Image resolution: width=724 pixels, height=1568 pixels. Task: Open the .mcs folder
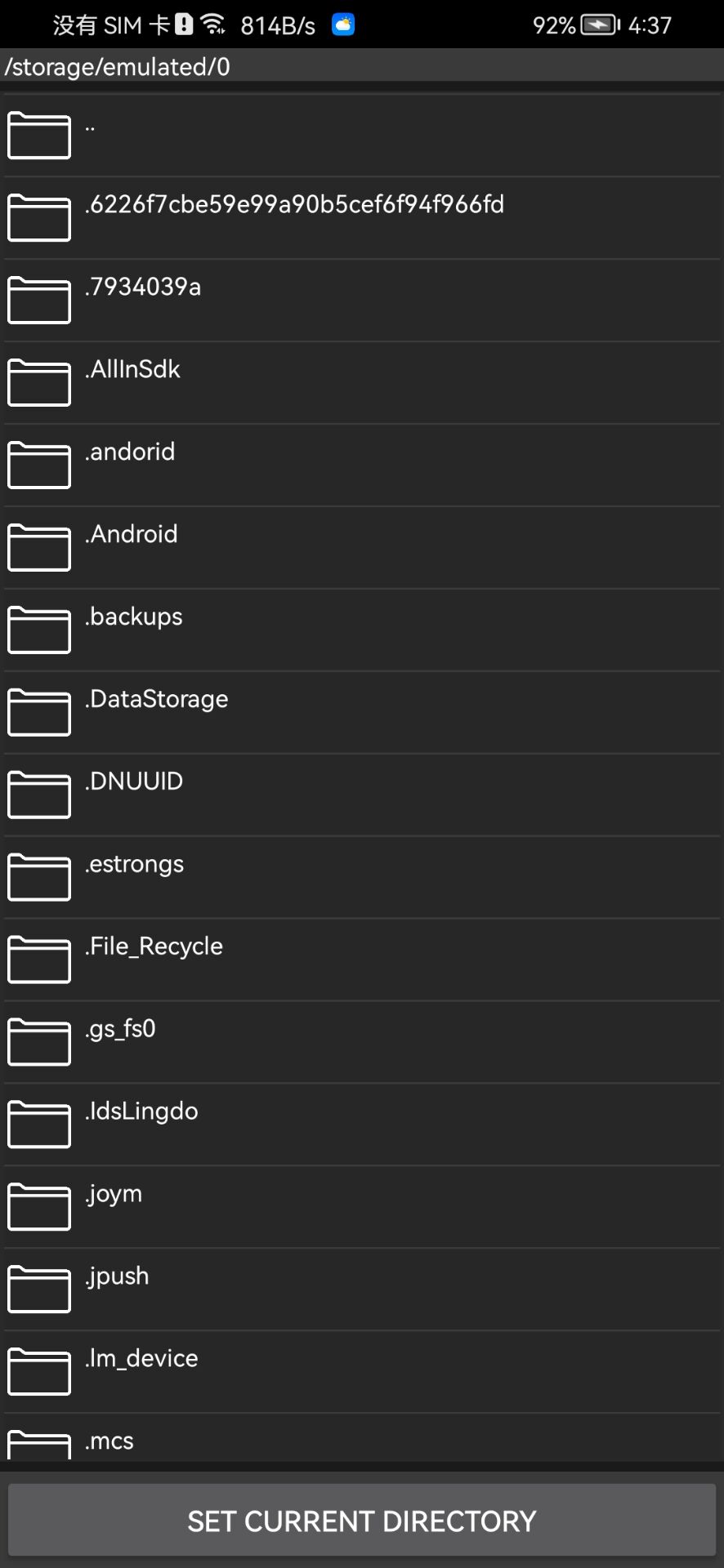(x=362, y=1438)
